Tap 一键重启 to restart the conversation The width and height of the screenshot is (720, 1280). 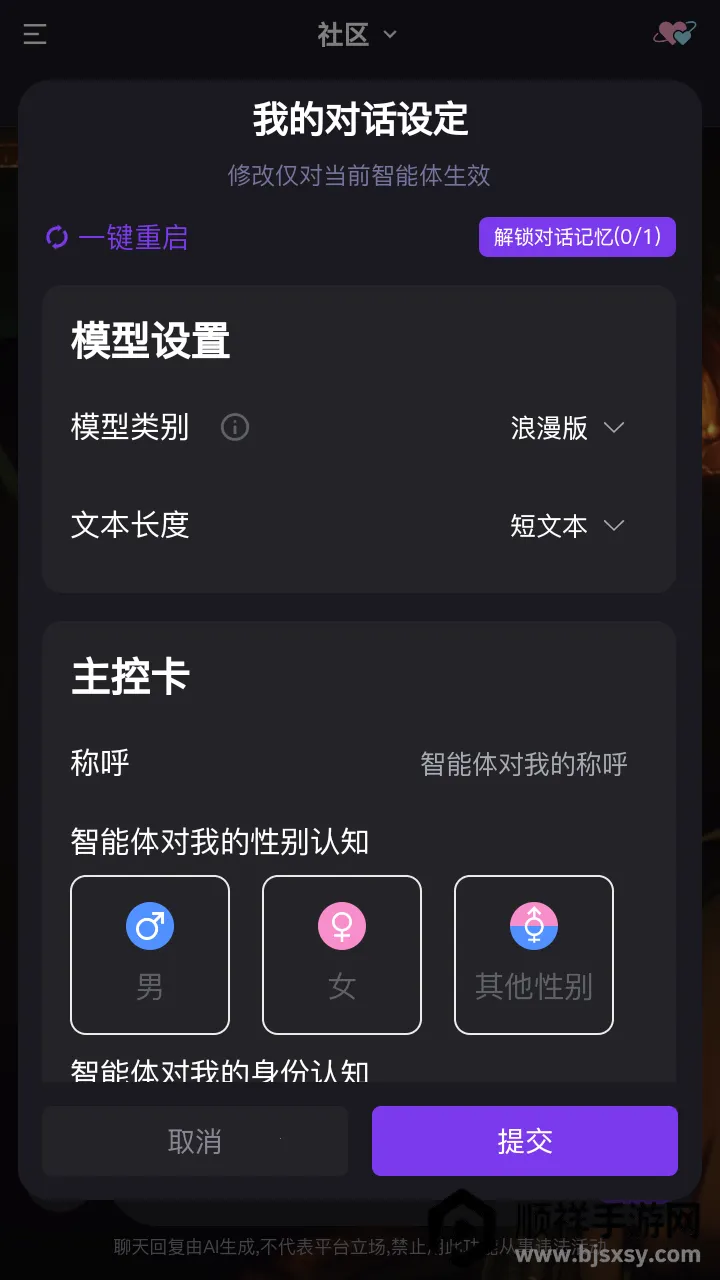[x=117, y=238]
